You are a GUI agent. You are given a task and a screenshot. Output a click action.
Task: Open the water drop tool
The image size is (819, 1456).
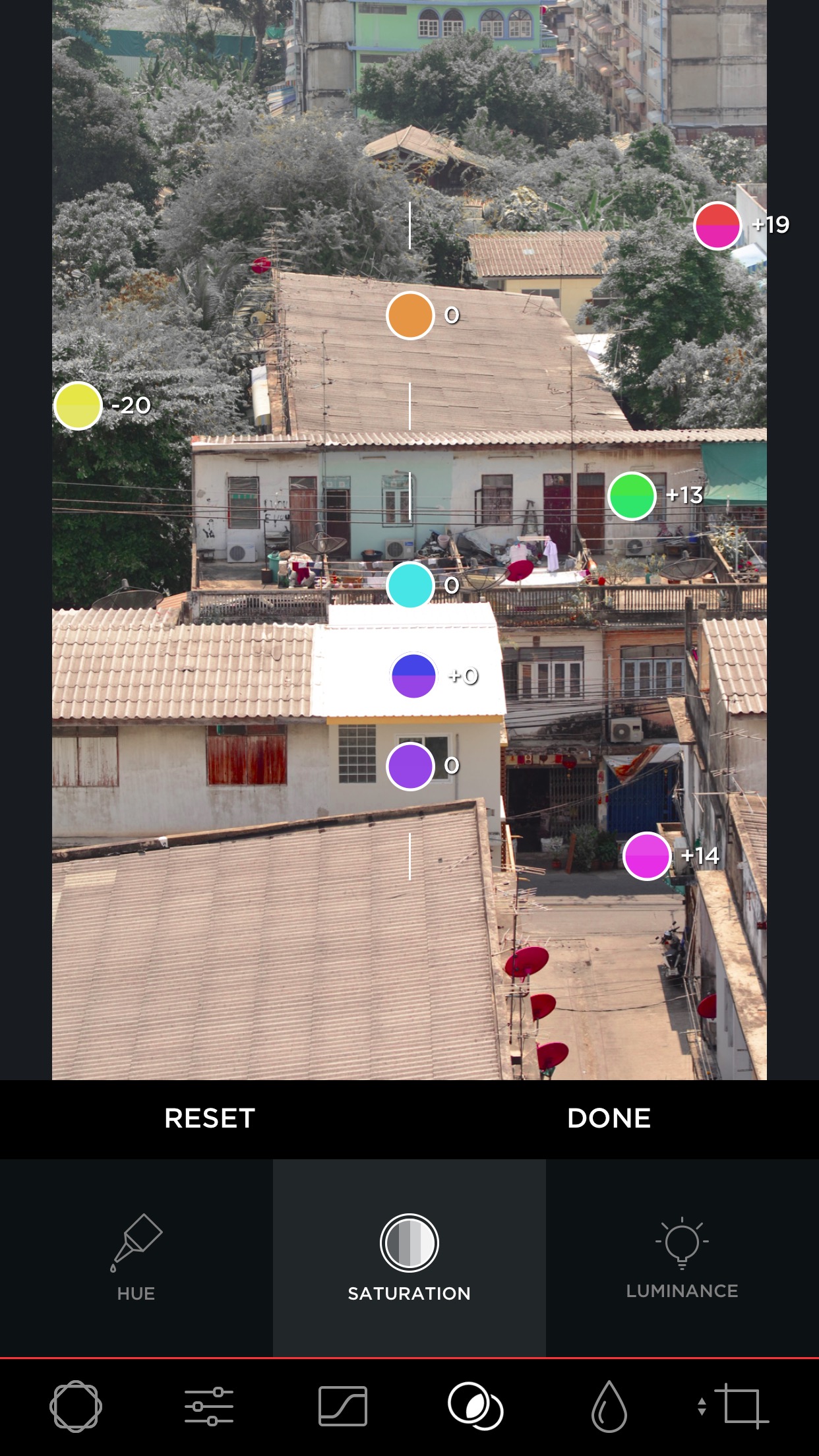click(609, 1406)
